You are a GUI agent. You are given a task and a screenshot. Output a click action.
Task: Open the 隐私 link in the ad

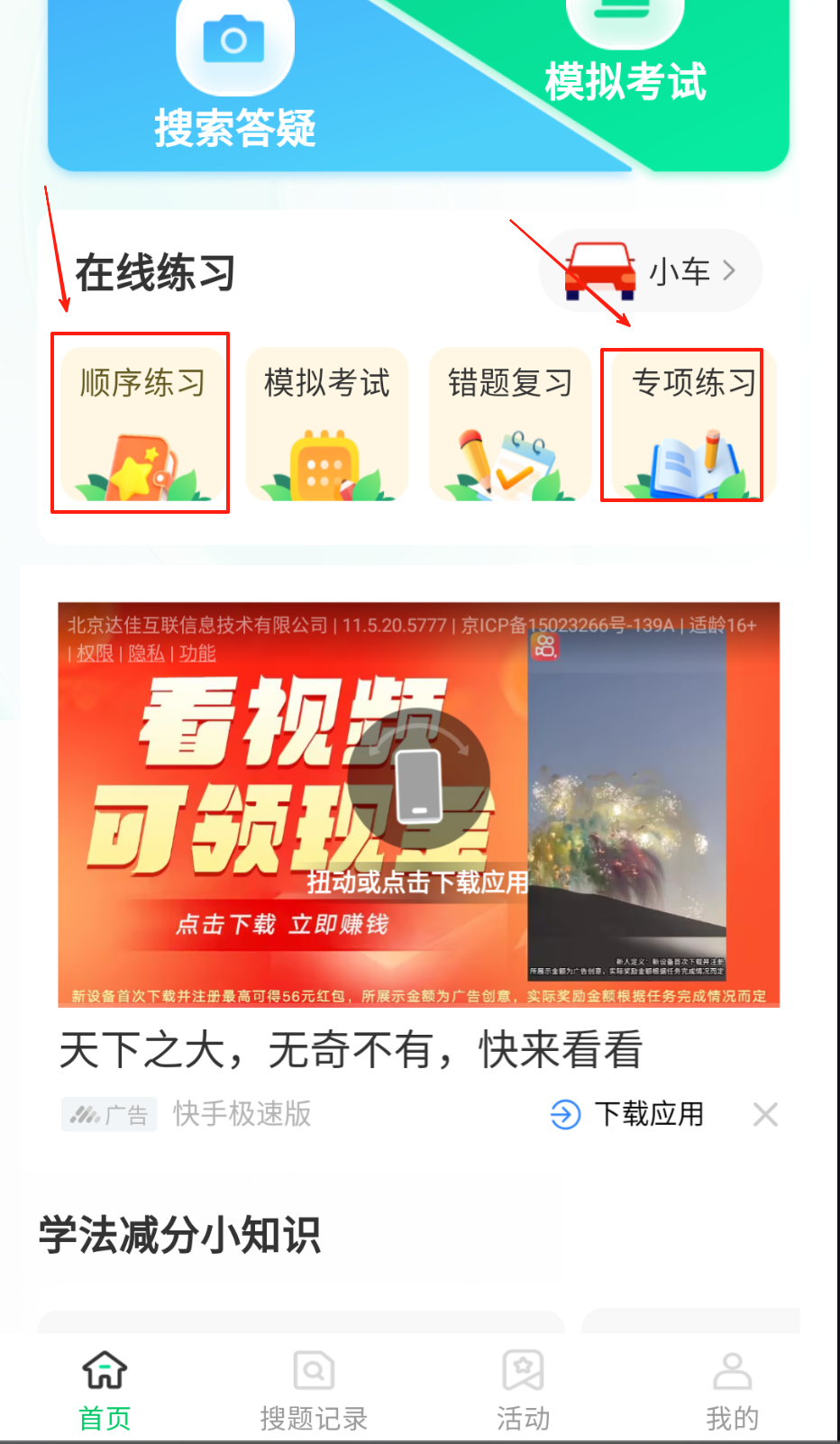(146, 653)
